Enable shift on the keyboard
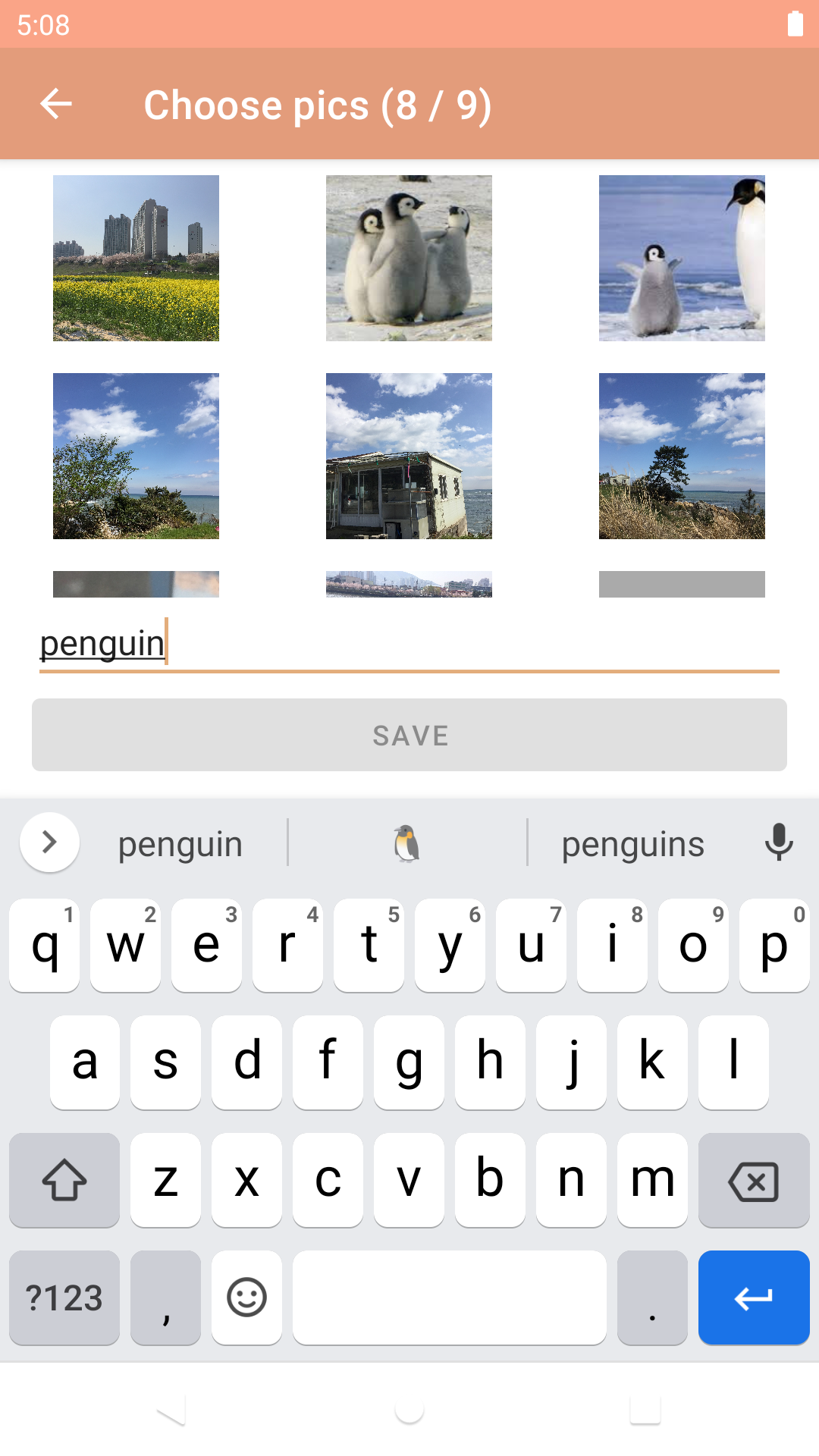The image size is (819, 1456). coord(64,1180)
